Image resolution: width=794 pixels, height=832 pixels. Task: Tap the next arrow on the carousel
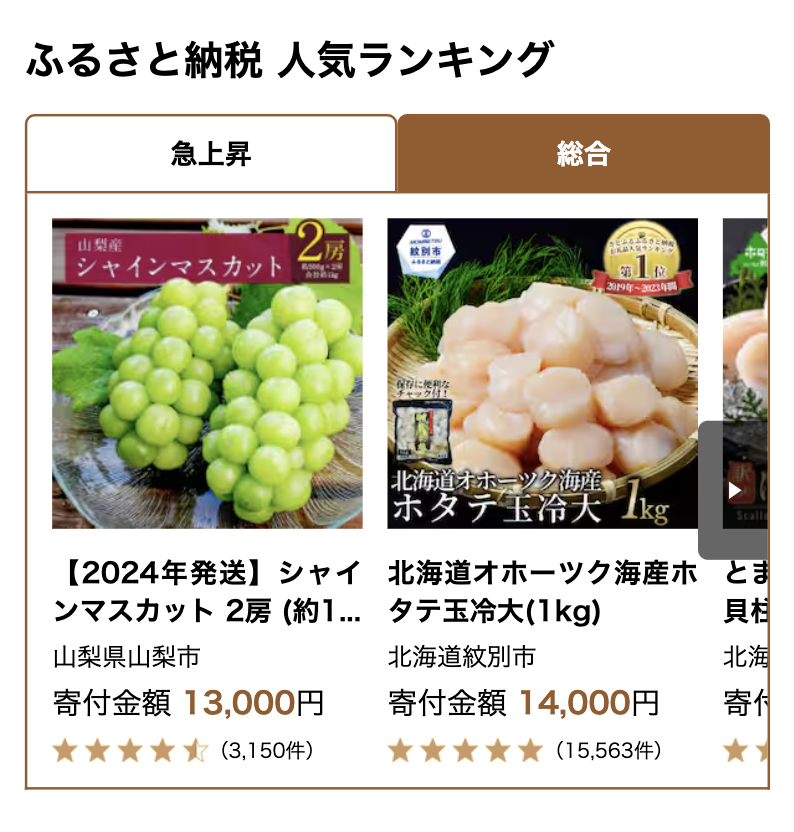pos(735,490)
